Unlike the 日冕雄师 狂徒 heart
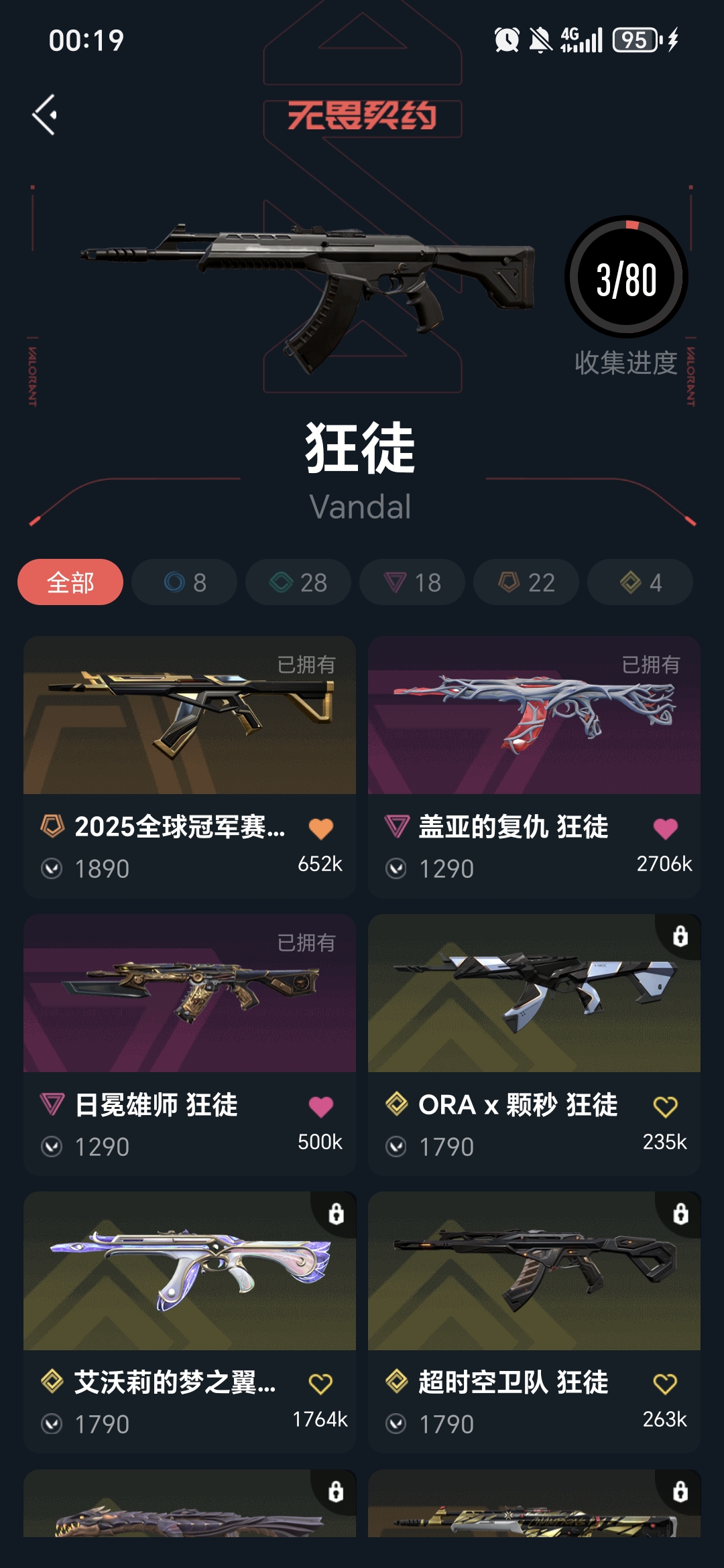 pyautogui.click(x=321, y=1107)
